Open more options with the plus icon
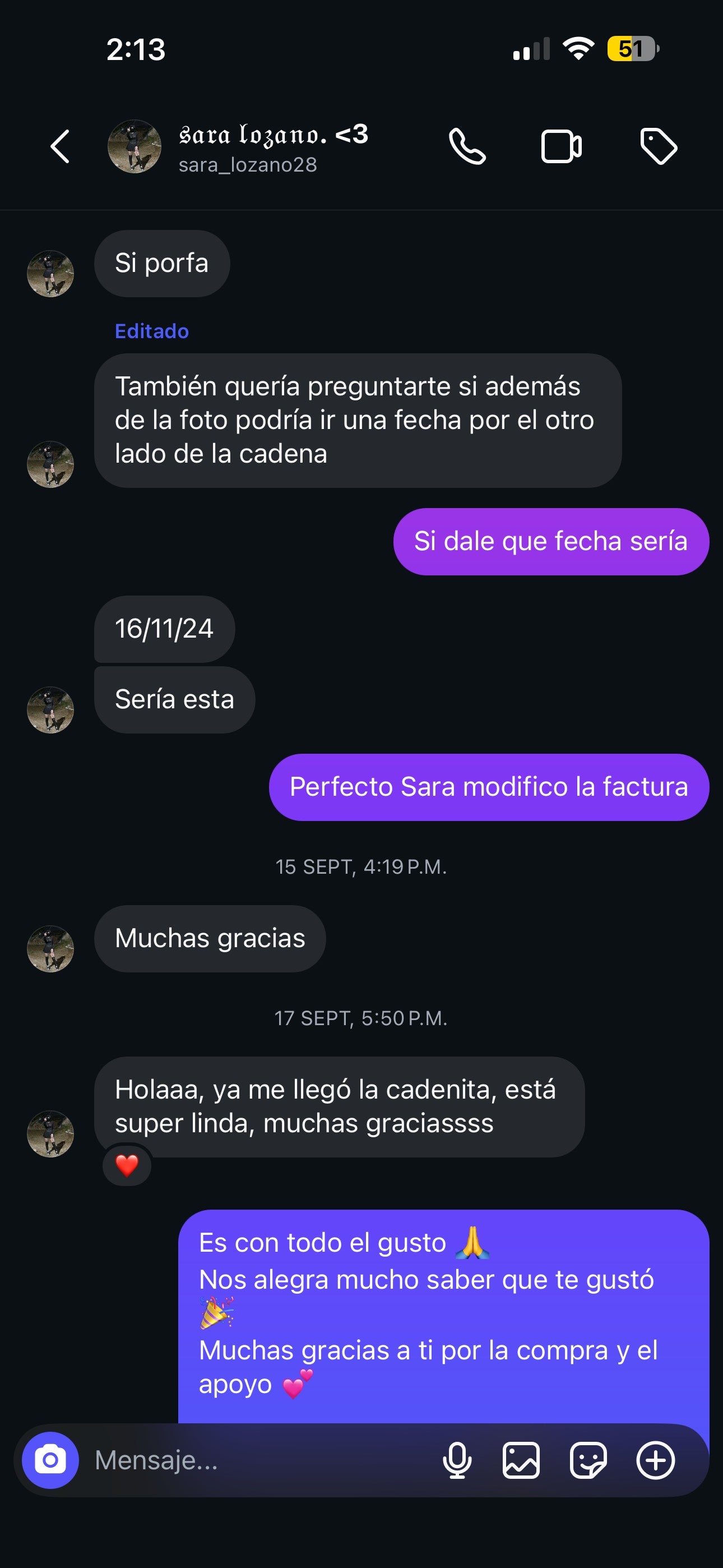The image size is (723, 1568). (x=655, y=1460)
